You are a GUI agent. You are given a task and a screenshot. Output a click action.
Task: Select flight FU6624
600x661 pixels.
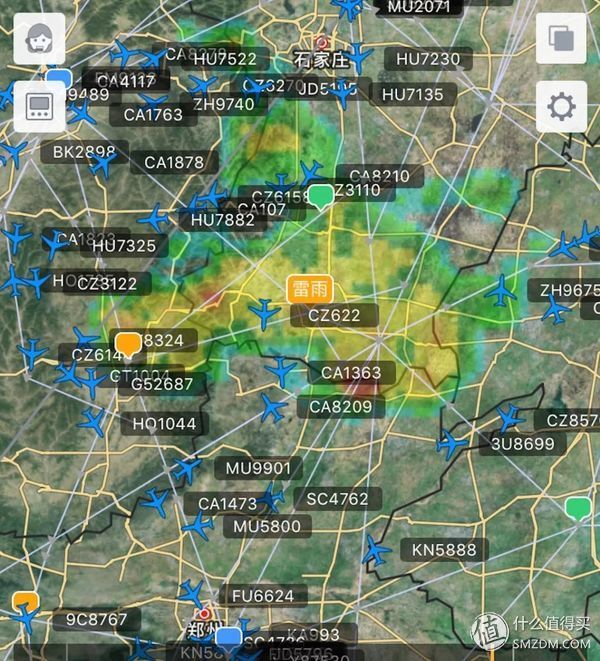pos(263,595)
